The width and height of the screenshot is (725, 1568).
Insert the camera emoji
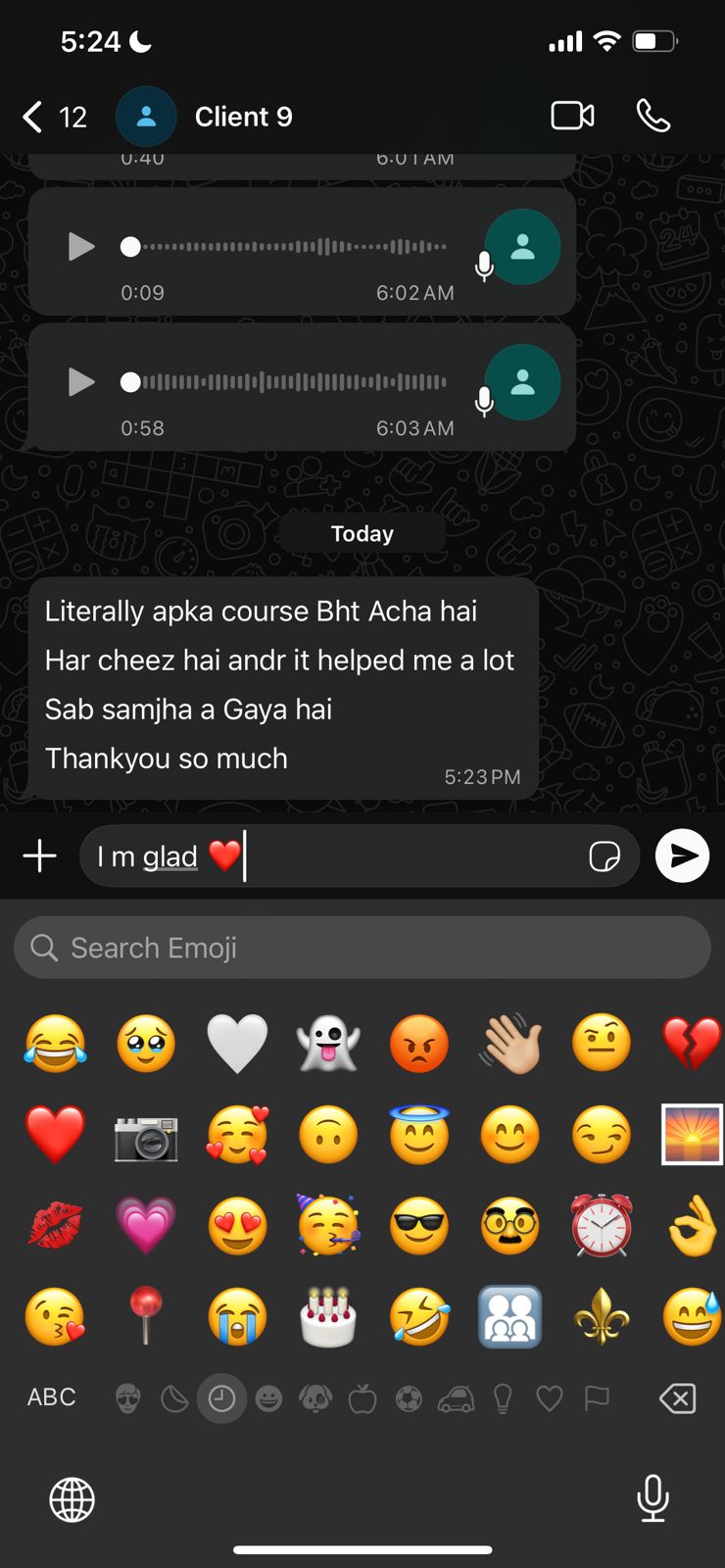146,1135
